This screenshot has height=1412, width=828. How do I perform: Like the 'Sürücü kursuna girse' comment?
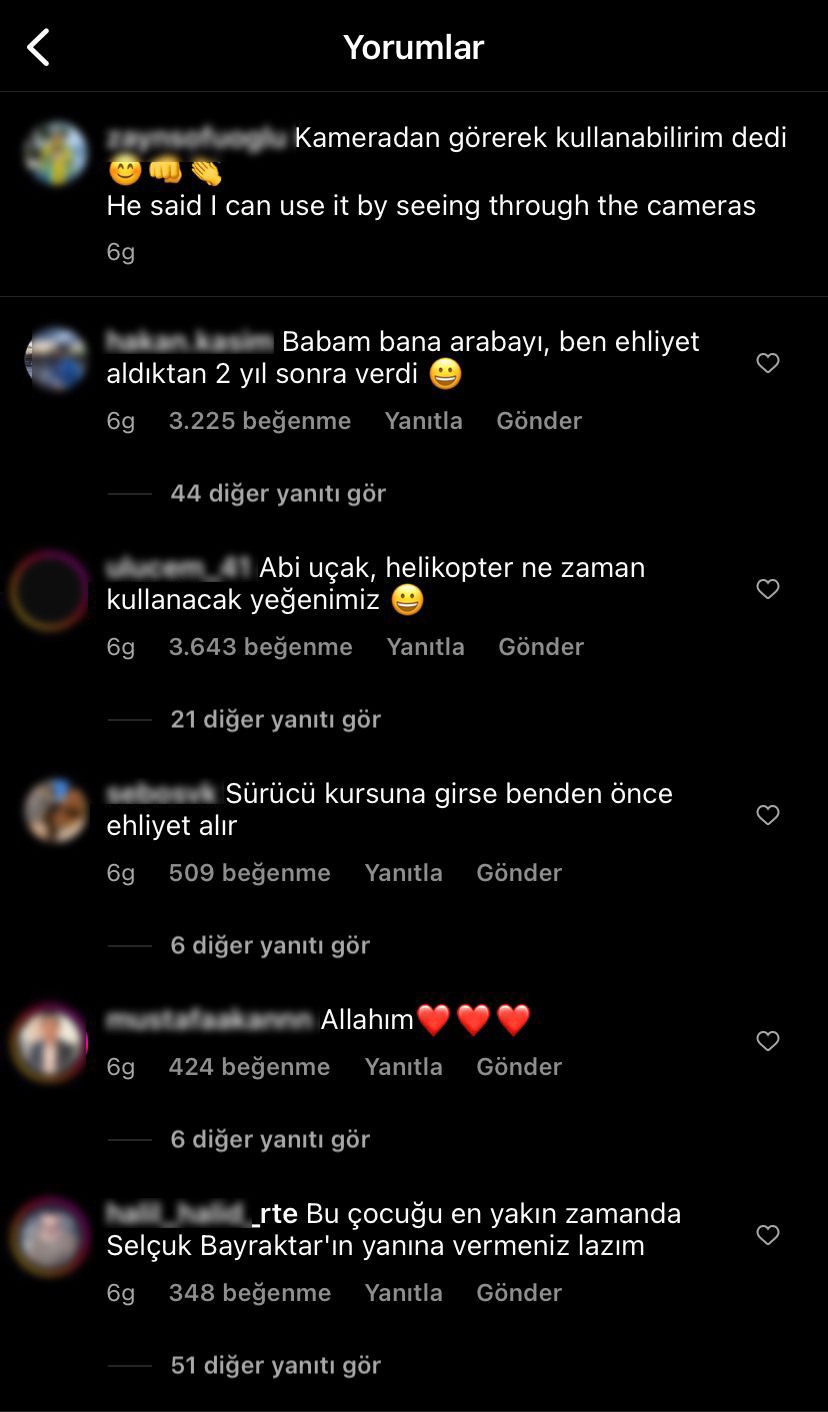[x=767, y=815]
